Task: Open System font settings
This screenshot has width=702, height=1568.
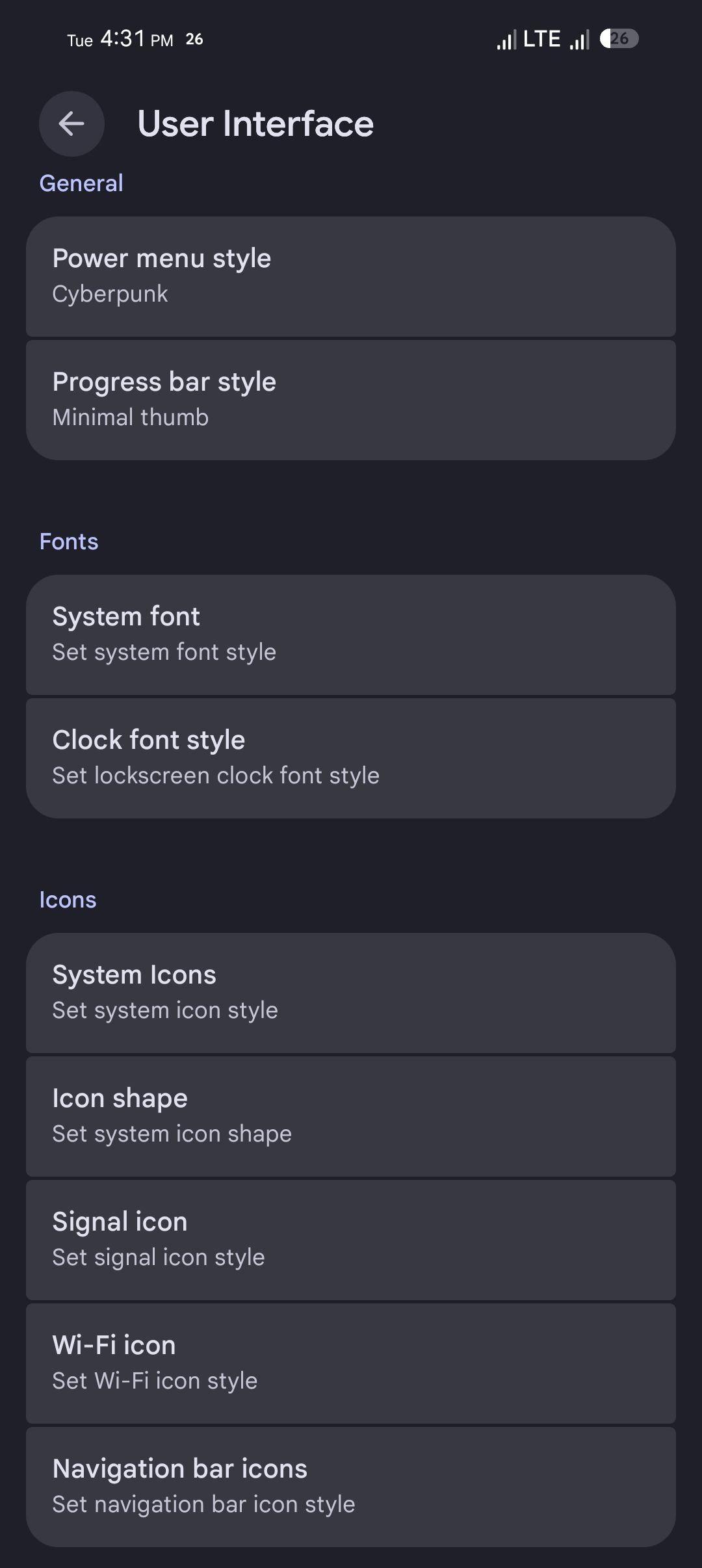Action: 351,634
